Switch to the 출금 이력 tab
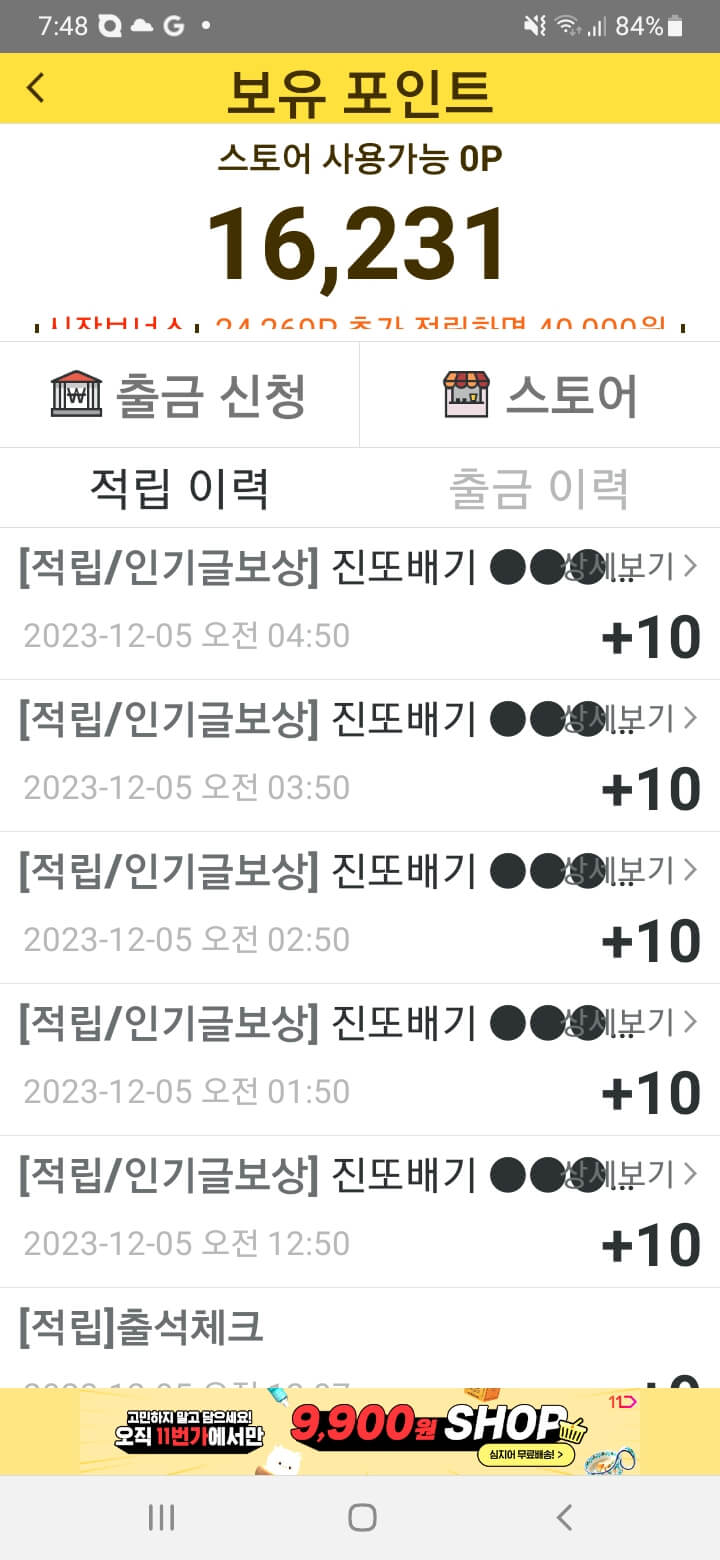Viewport: 720px width, 1560px height. pyautogui.click(x=540, y=488)
